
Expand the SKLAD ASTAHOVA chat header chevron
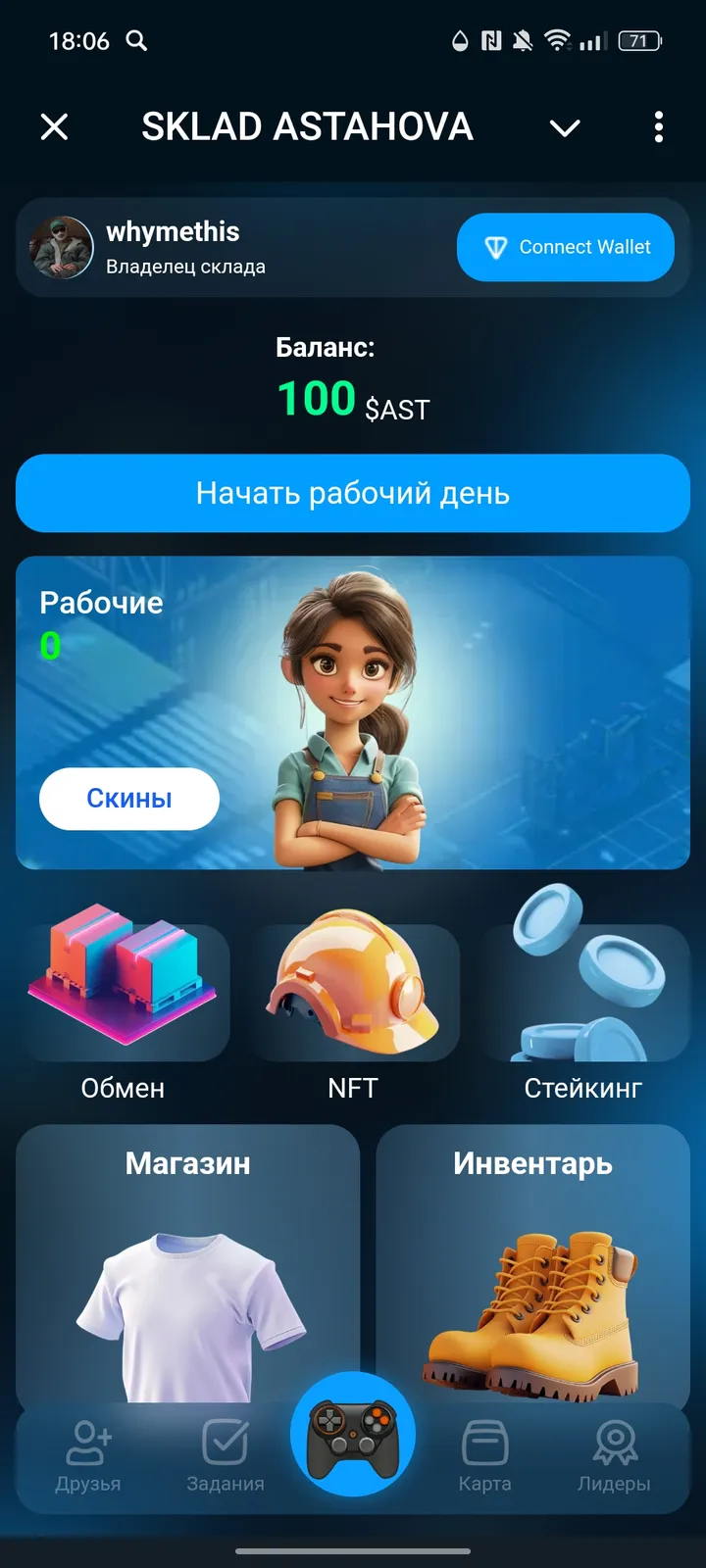[x=565, y=127]
